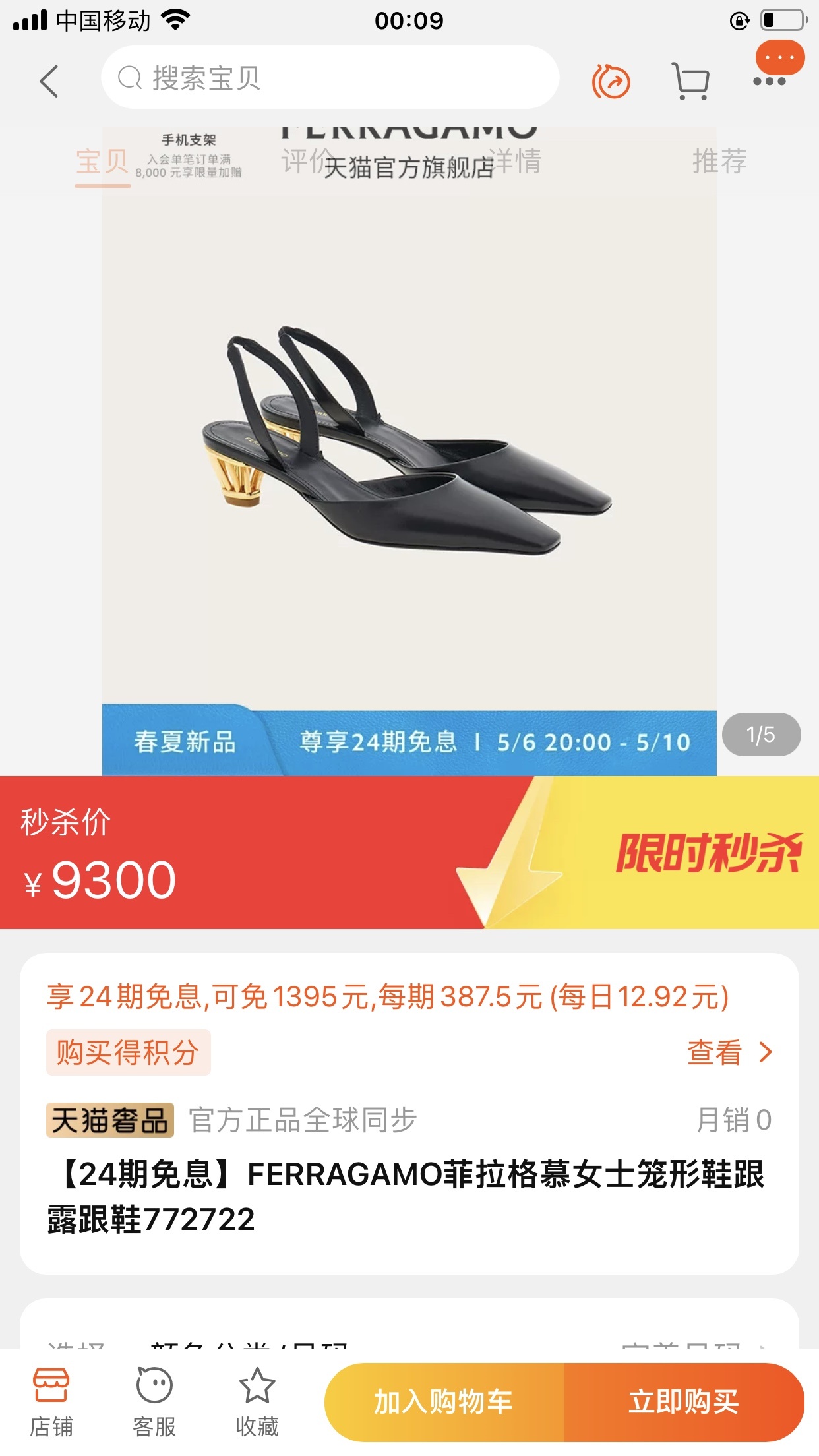Viewport: 819px width, 1456px height.
Task: Open the 店铺 store page
Action: (51, 1402)
